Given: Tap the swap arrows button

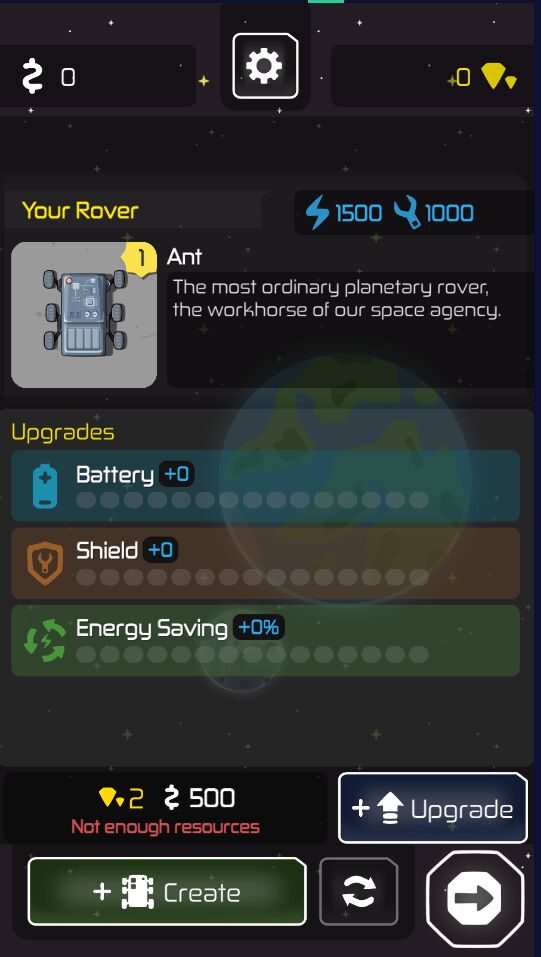Looking at the screenshot, I should (x=358, y=891).
